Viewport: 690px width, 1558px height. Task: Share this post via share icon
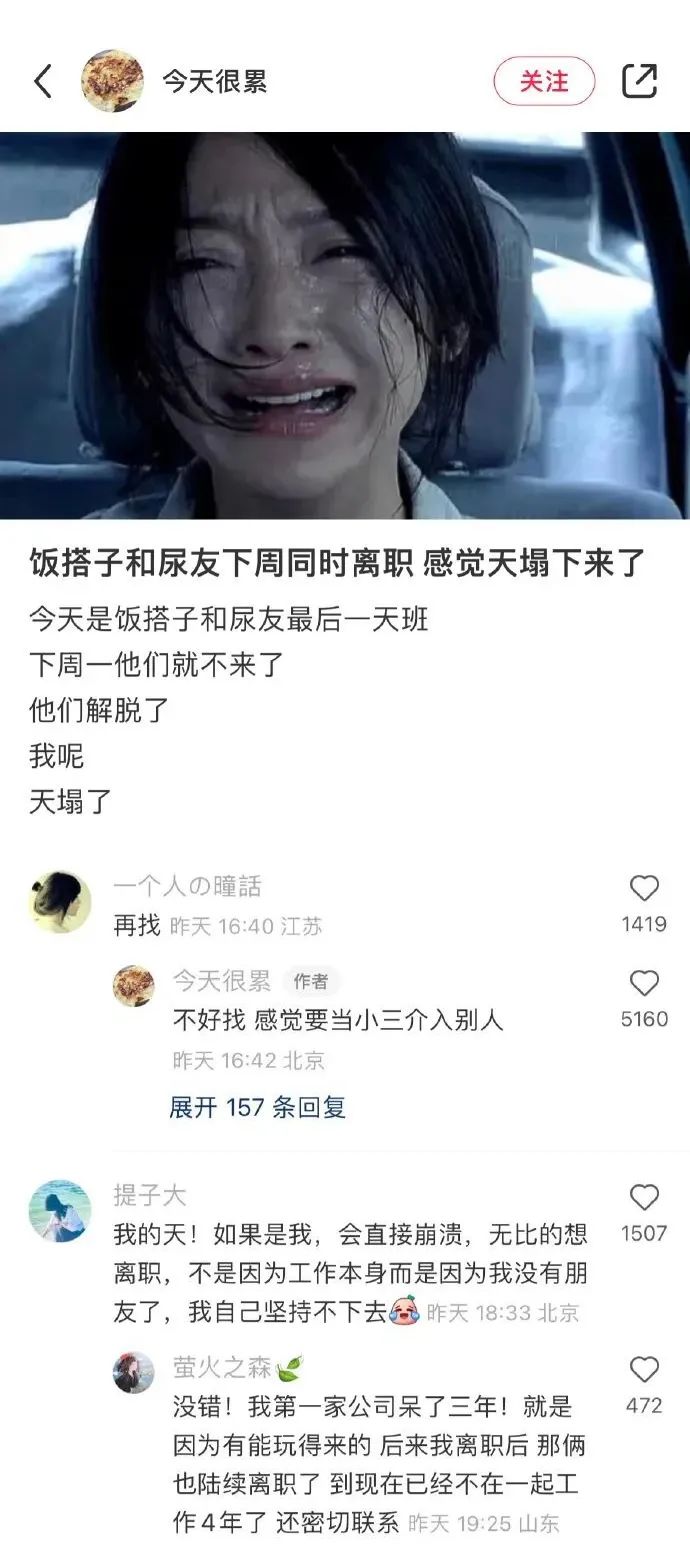[640, 81]
